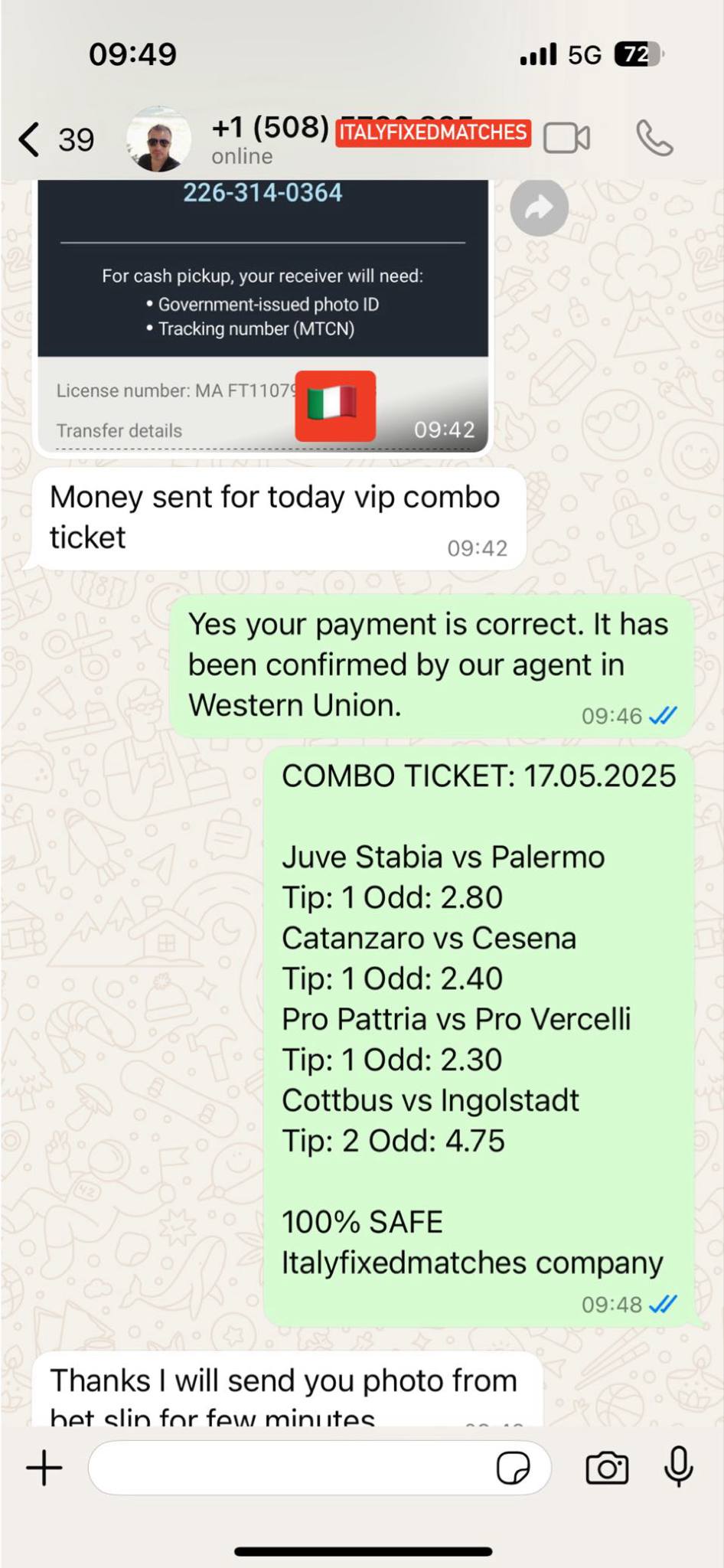Screen dimensions: 724x1568
Task: Open the sticker picker
Action: click(513, 1468)
